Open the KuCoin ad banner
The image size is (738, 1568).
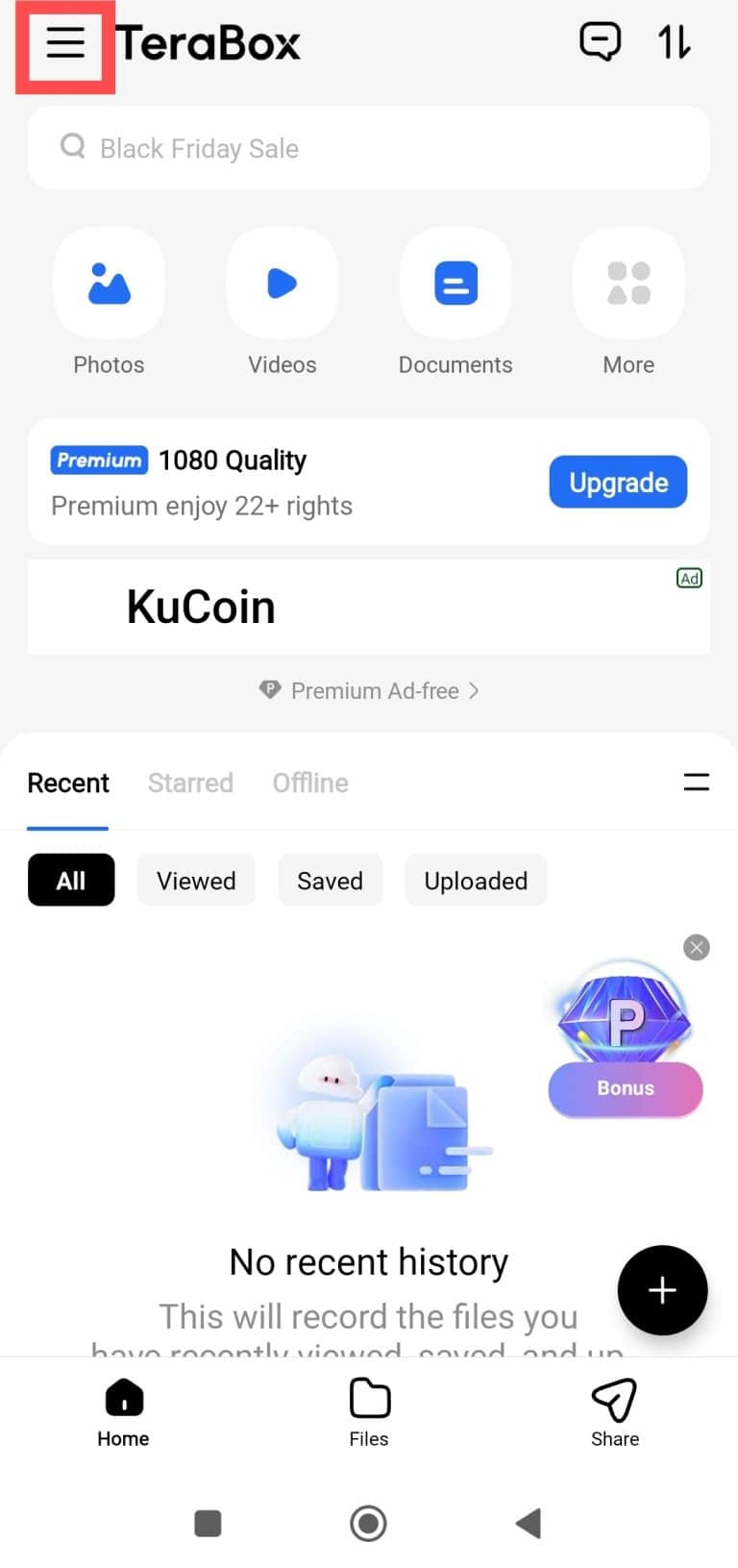pos(369,608)
